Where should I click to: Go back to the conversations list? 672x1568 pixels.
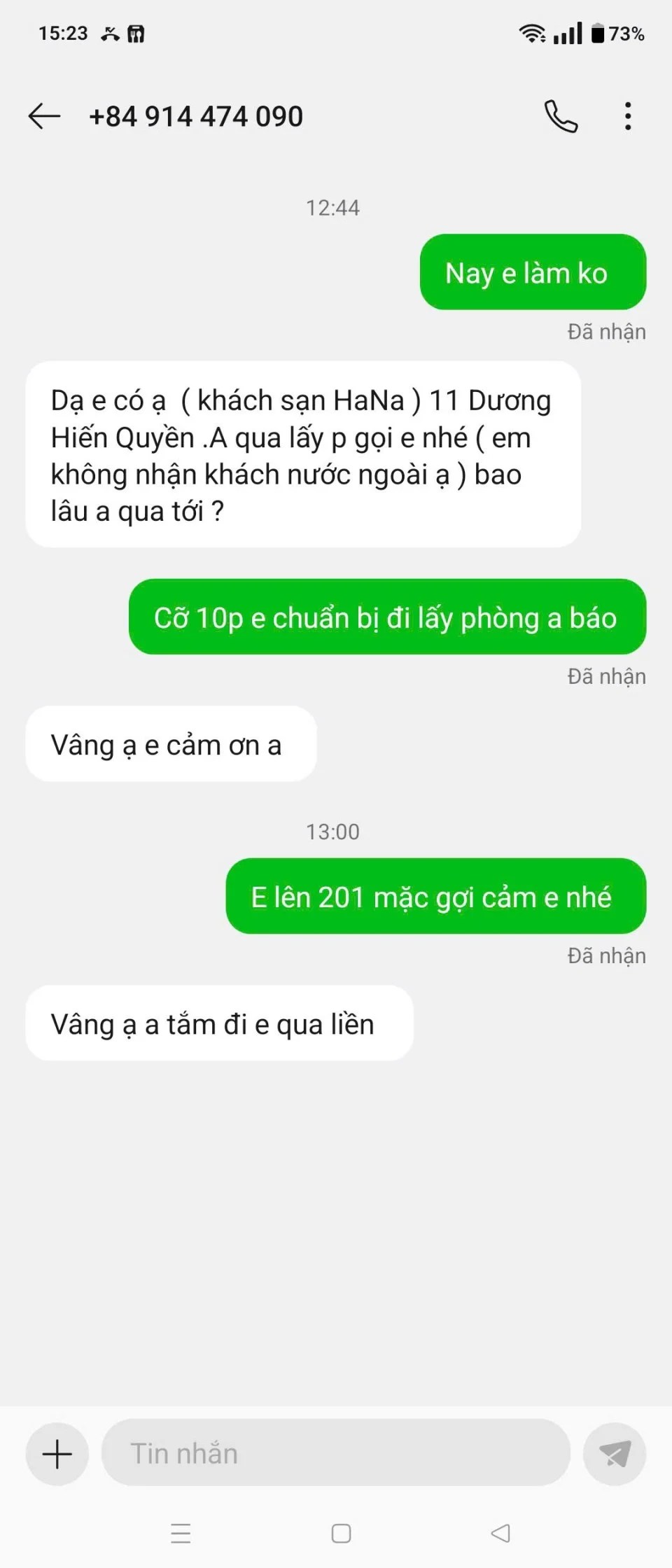click(x=44, y=116)
